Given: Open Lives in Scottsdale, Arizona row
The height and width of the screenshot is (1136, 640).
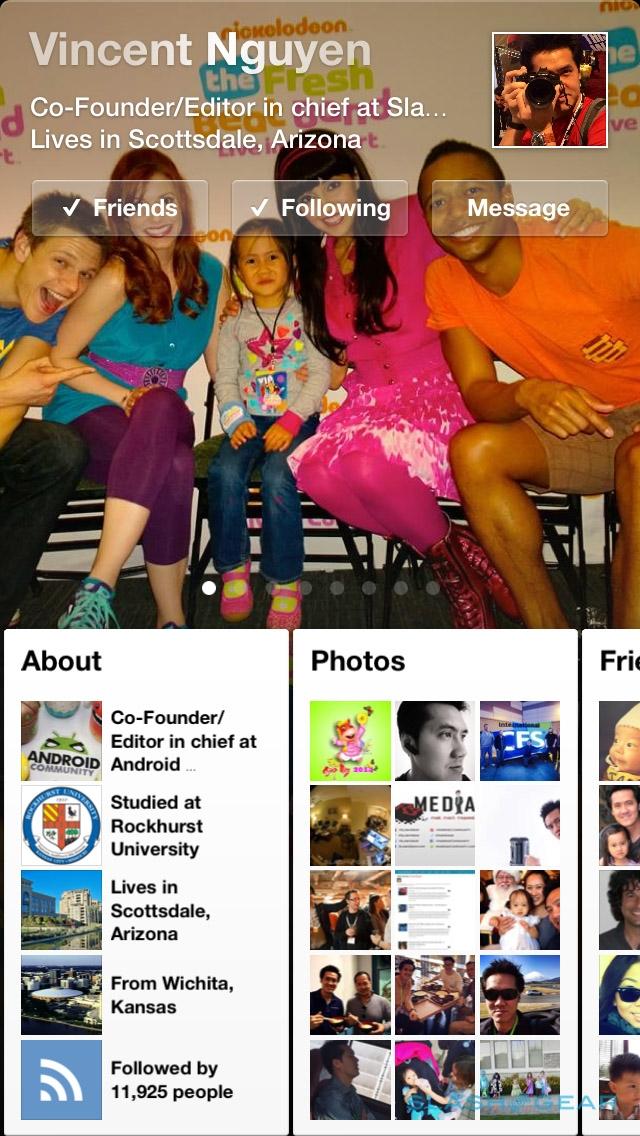Looking at the screenshot, I should [x=145, y=910].
